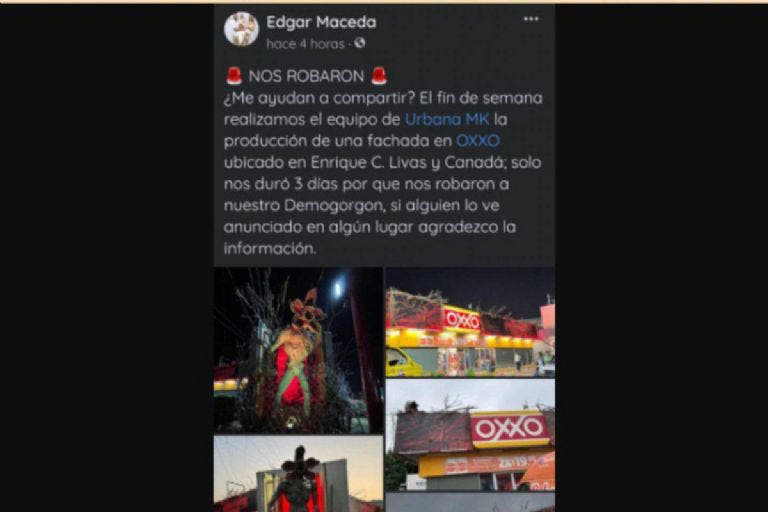This screenshot has height=512, width=768.
Task: Open the Edgar Maceda profile name
Action: pos(321,21)
